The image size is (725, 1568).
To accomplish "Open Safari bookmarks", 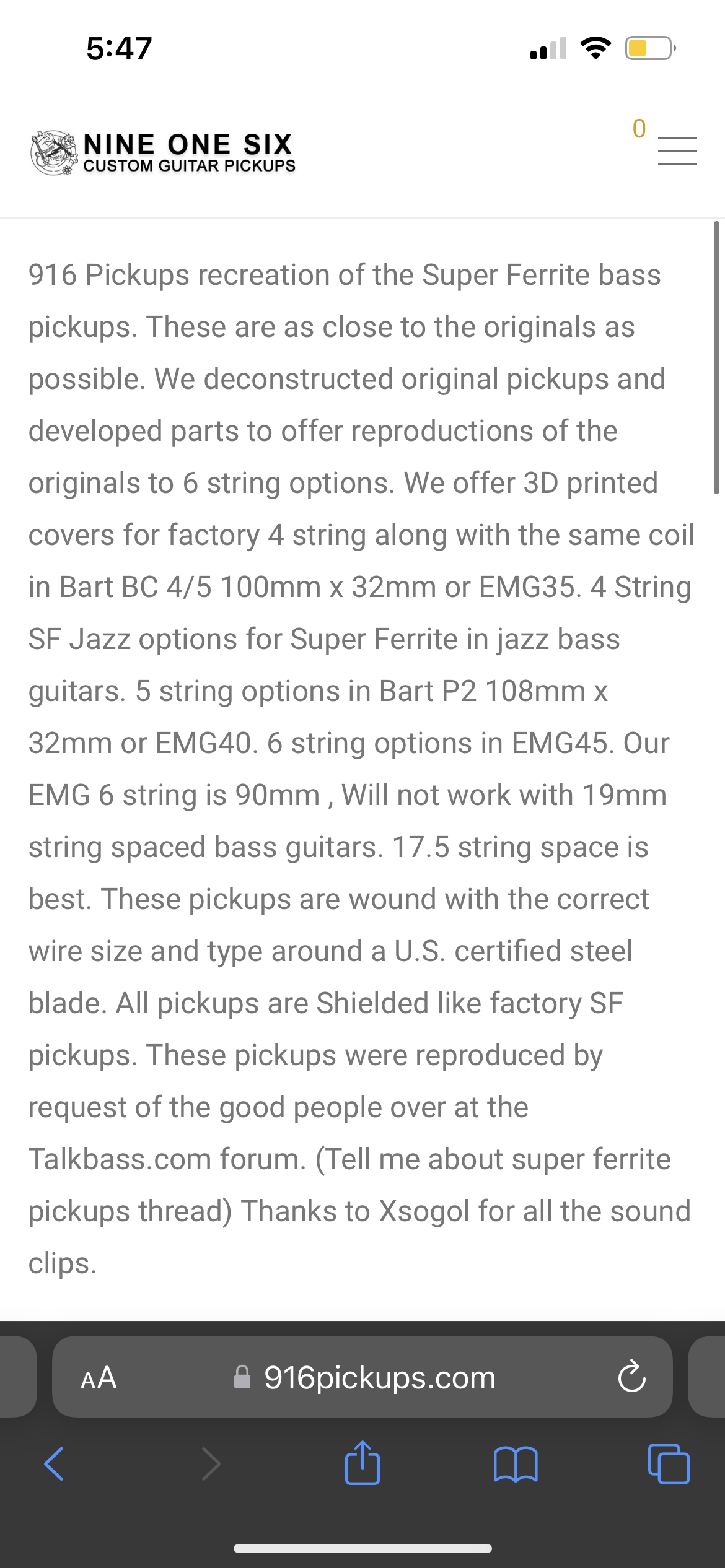I will point(516,1464).
